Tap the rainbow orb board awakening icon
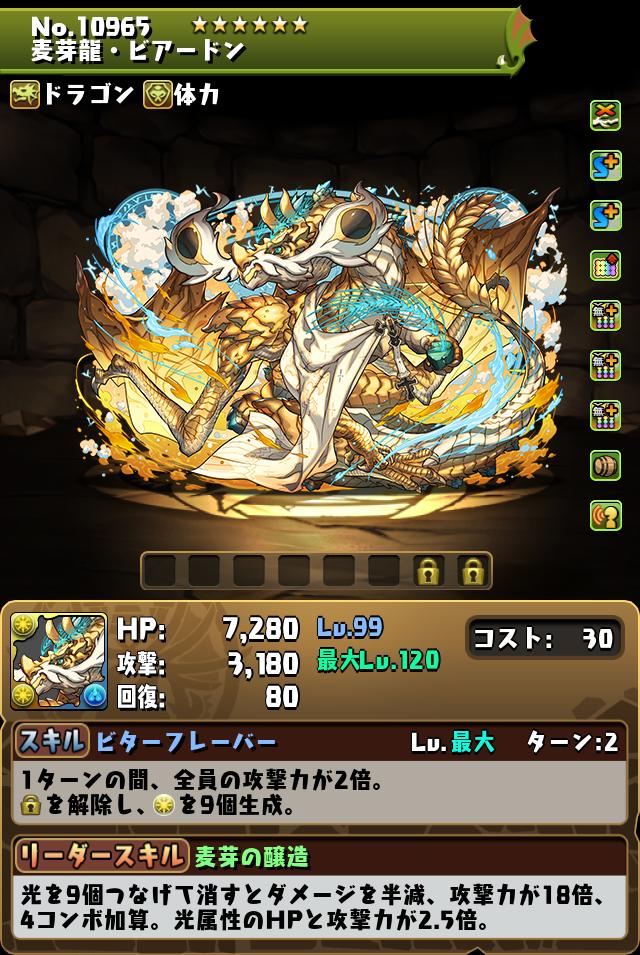Image resolution: width=640 pixels, height=955 pixels. [605, 266]
